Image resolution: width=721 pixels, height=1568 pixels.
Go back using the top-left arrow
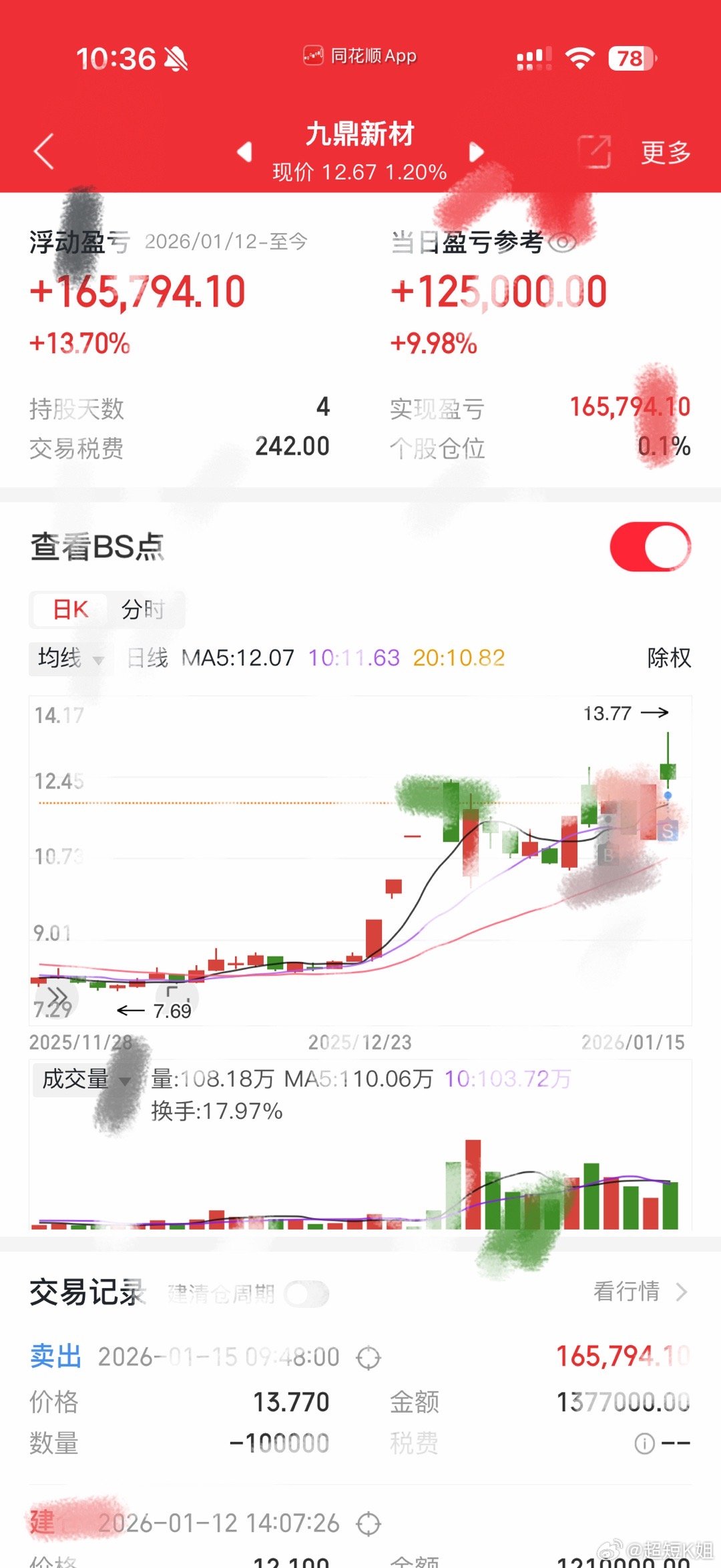(x=44, y=152)
